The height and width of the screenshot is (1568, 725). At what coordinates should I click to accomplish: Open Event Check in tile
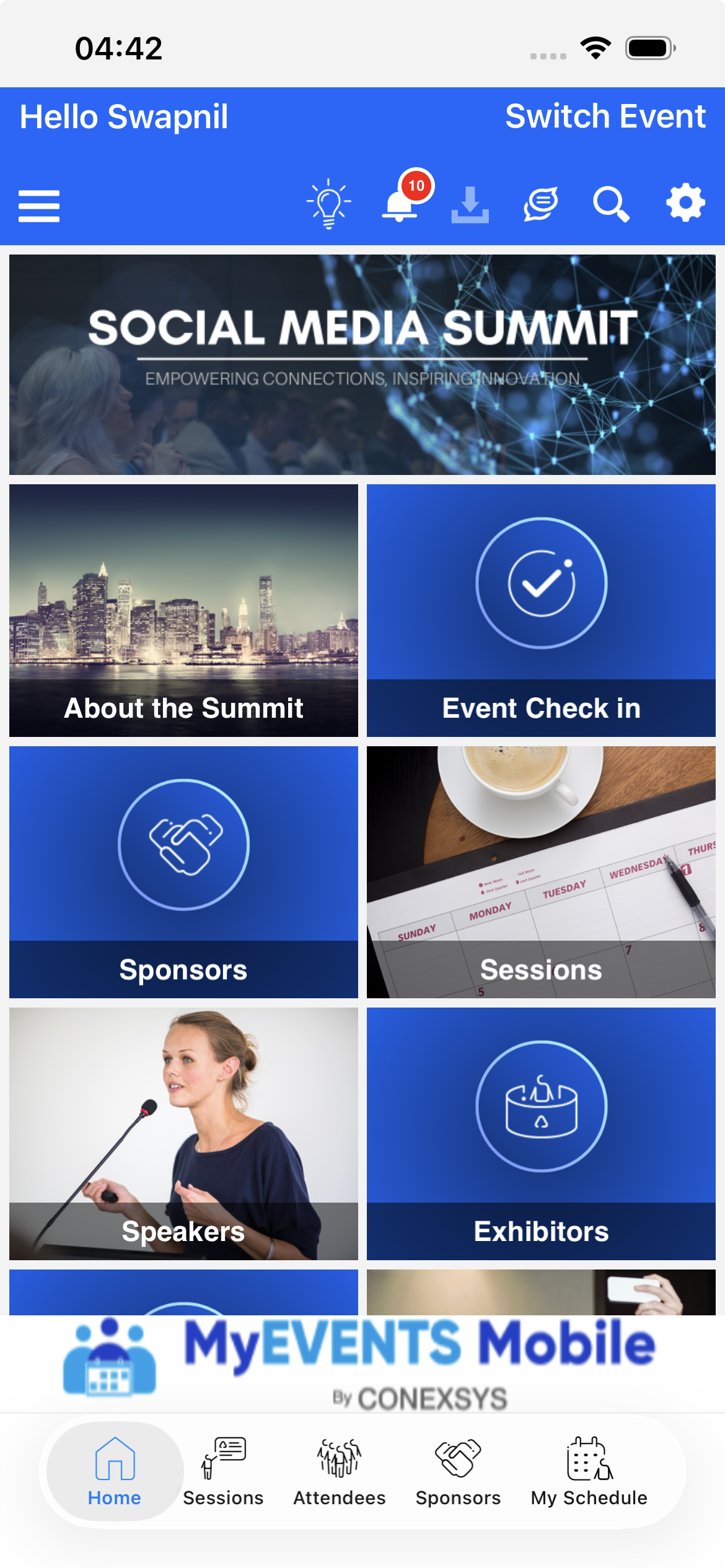coord(541,611)
